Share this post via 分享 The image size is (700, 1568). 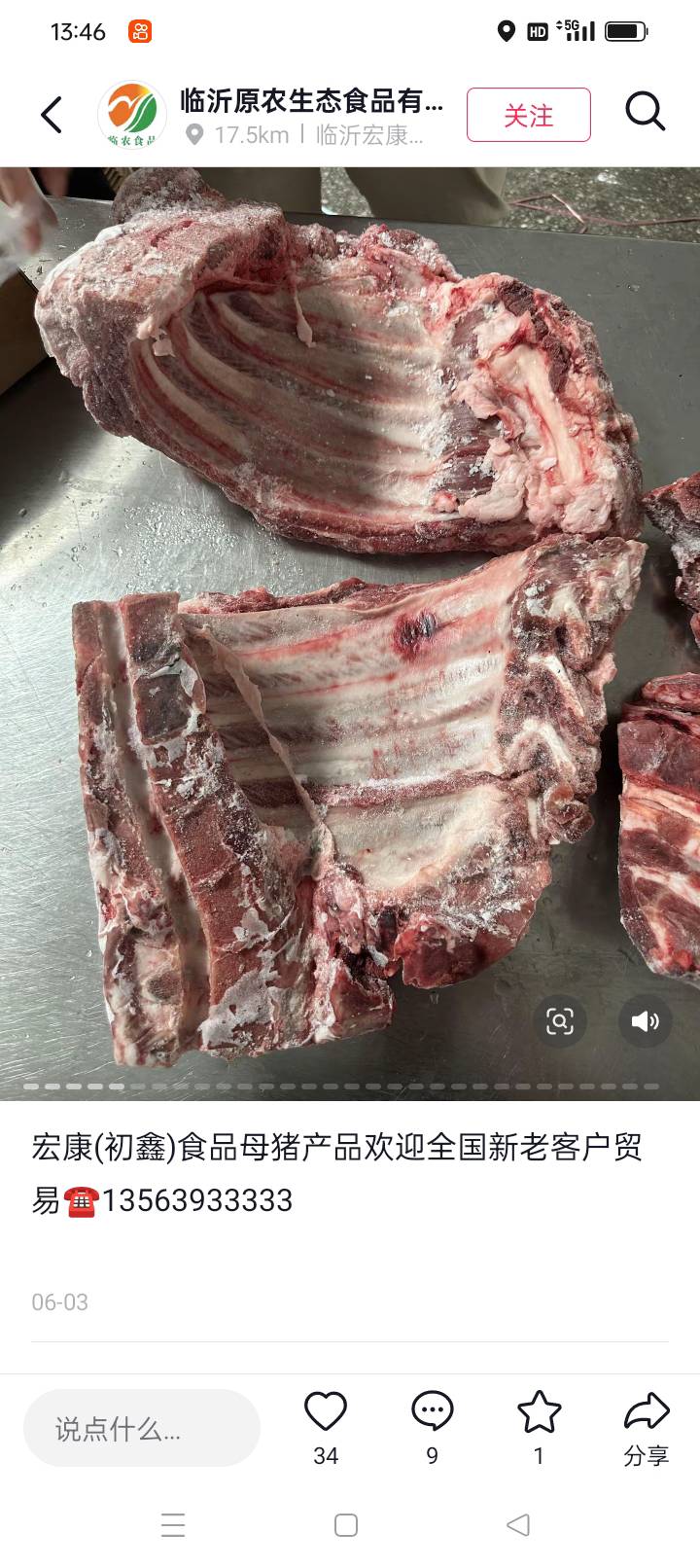pyautogui.click(x=647, y=1426)
